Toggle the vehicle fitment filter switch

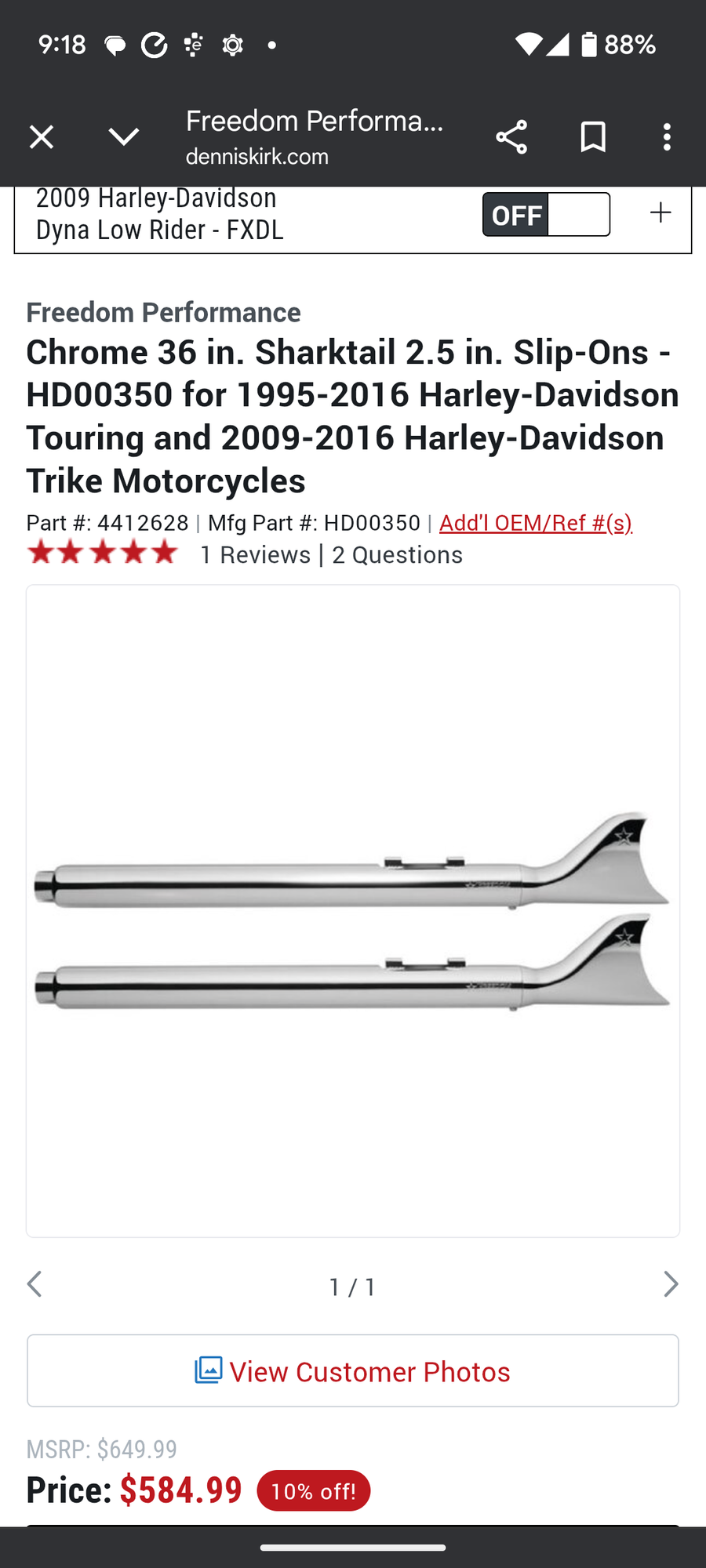click(x=546, y=214)
